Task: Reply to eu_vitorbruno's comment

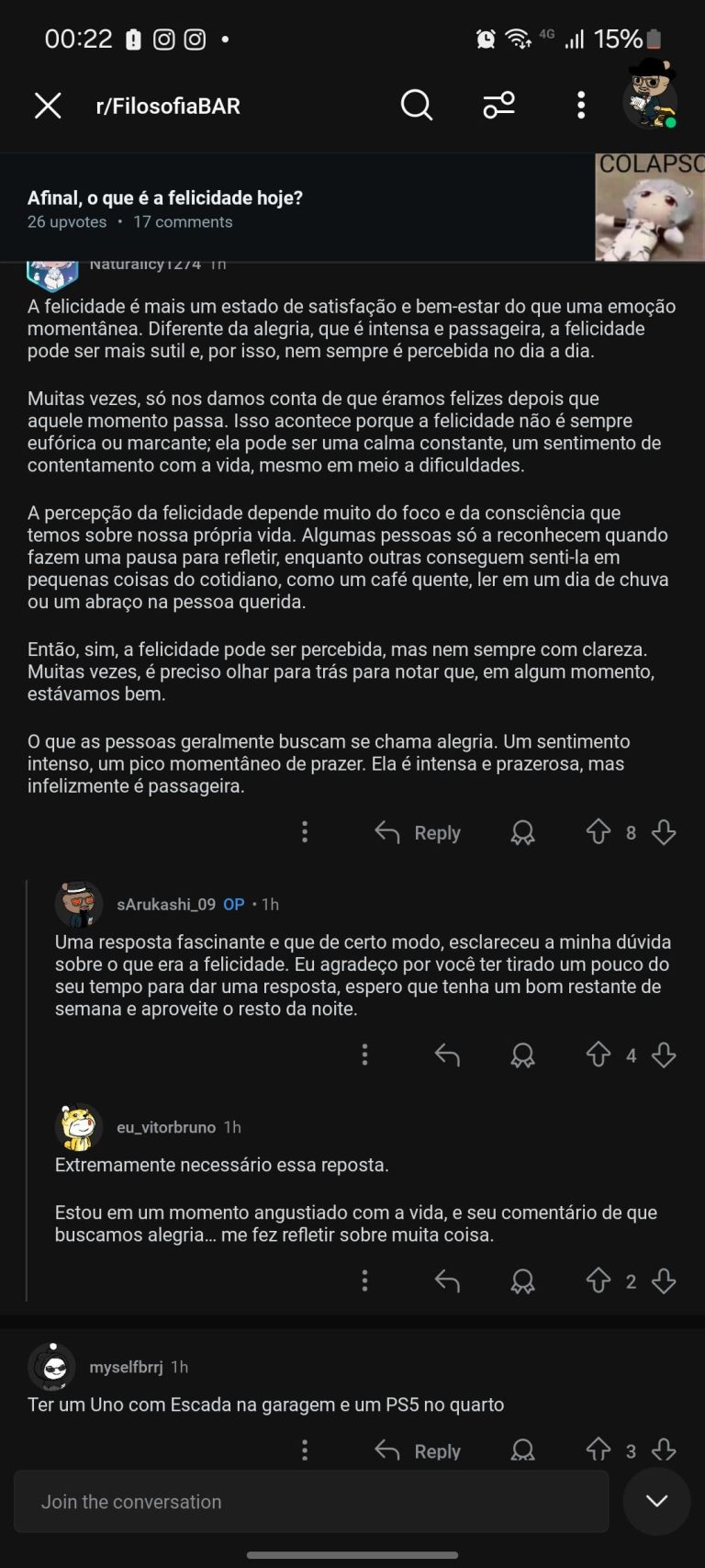Action: pos(447,1280)
